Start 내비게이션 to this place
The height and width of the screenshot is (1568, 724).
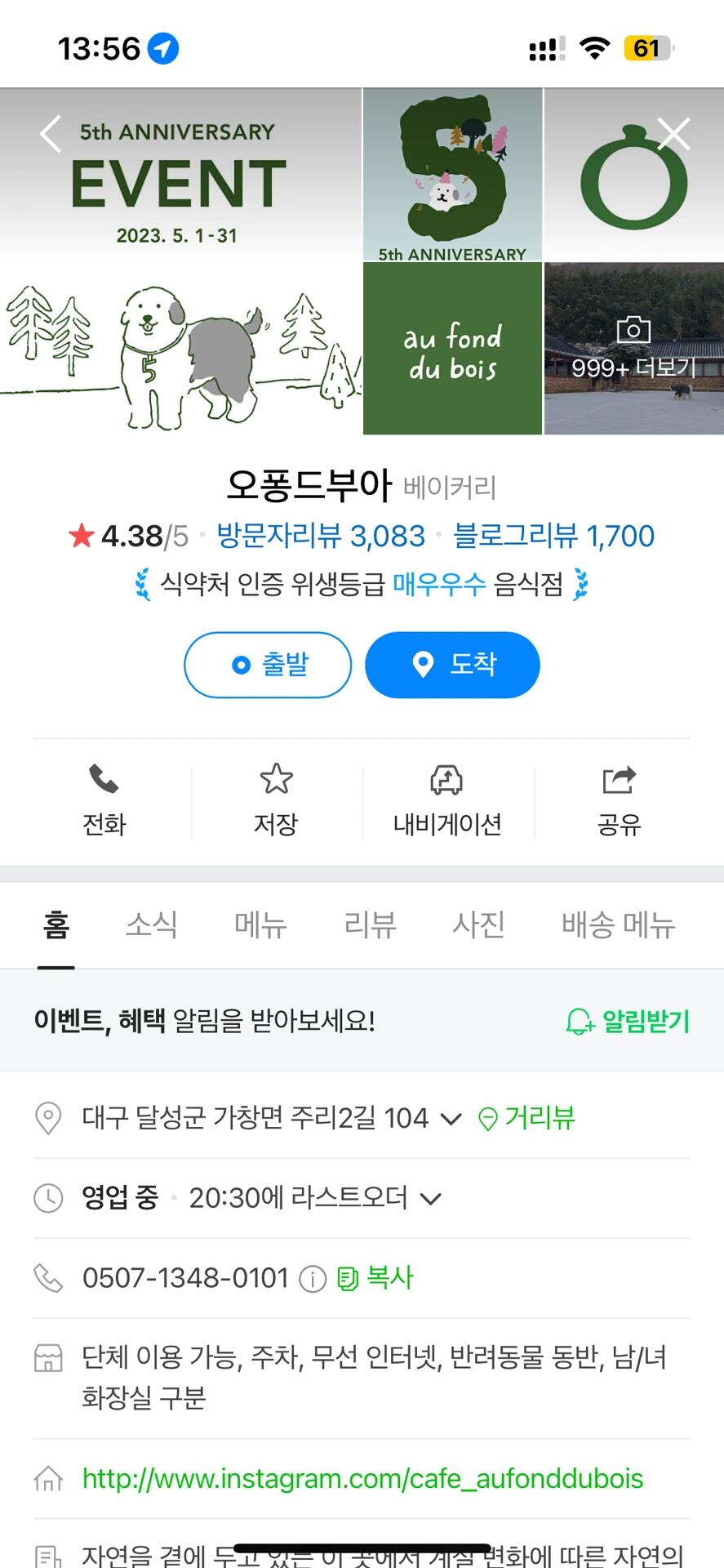446,800
